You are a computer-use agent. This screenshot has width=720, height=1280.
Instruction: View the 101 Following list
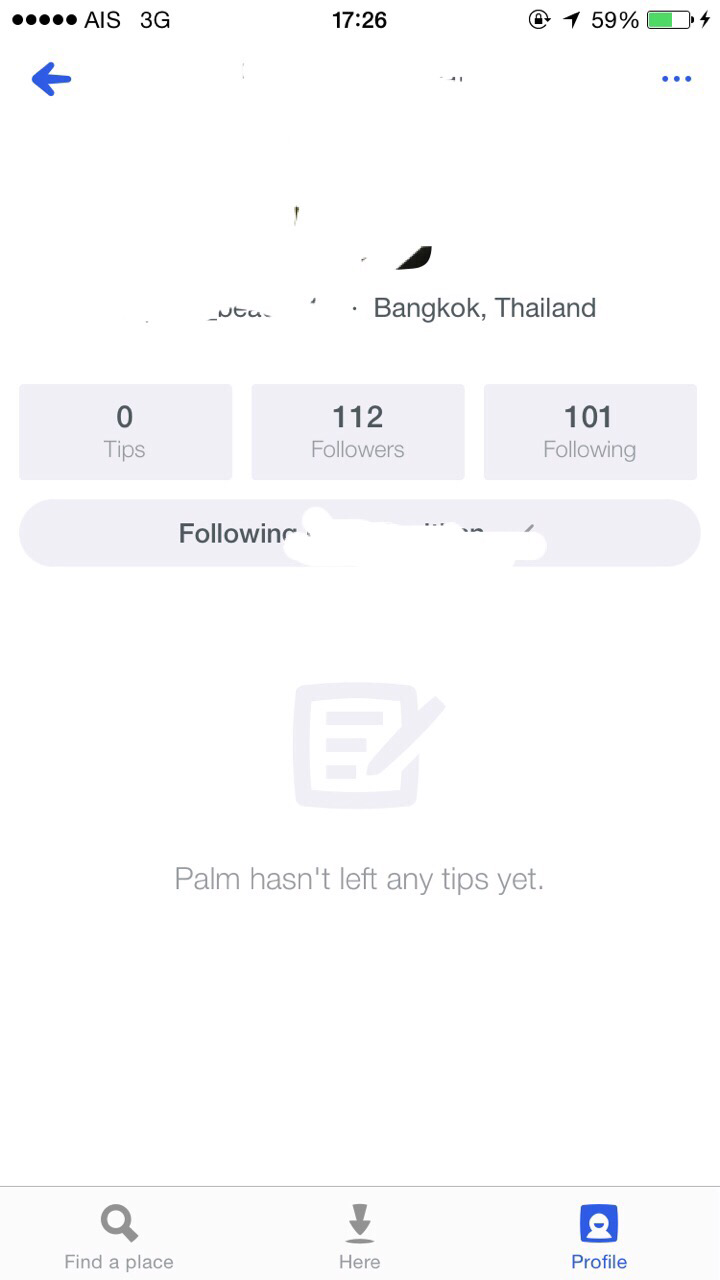[590, 432]
